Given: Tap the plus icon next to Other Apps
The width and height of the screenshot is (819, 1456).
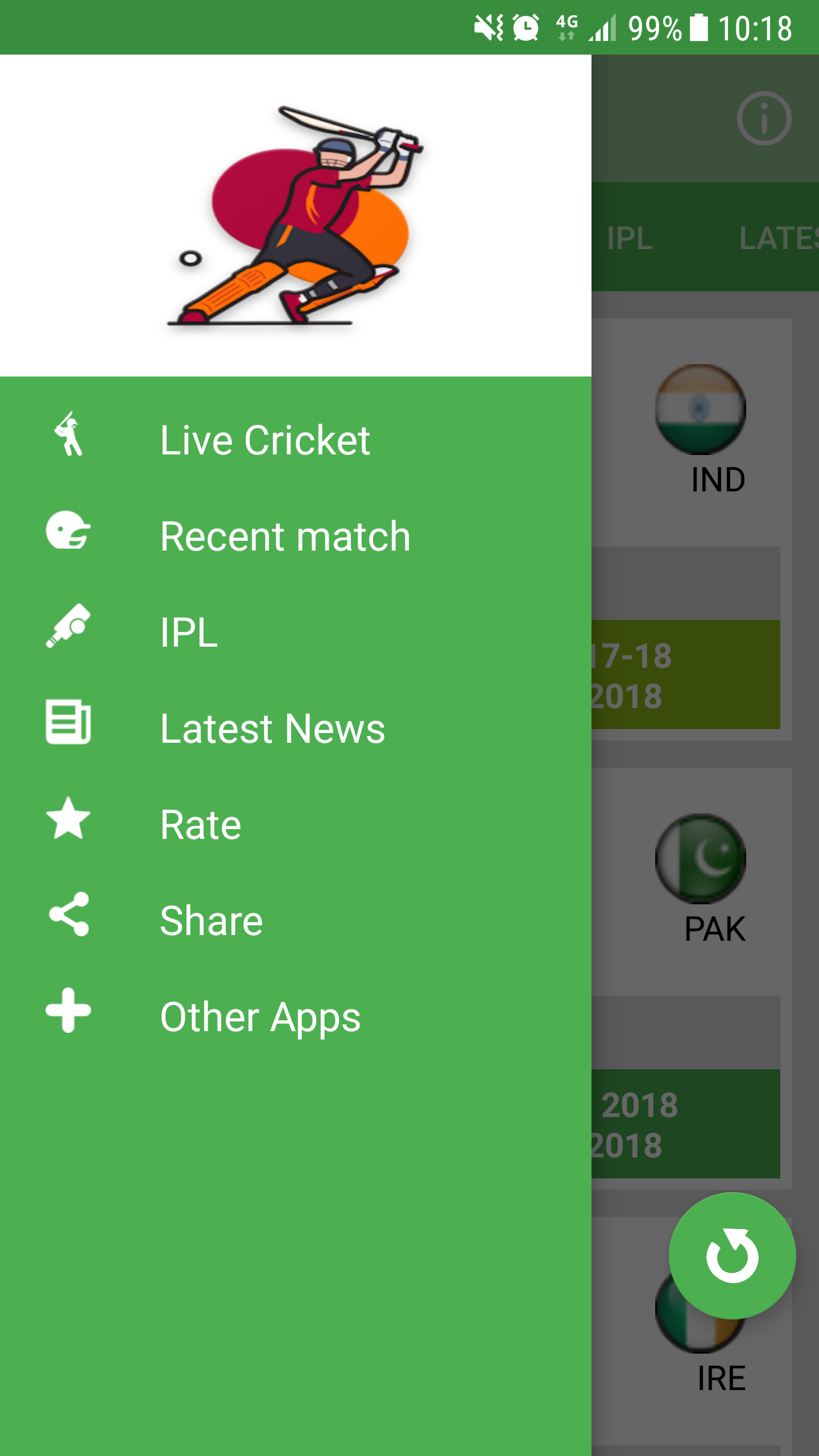Looking at the screenshot, I should (69, 1016).
